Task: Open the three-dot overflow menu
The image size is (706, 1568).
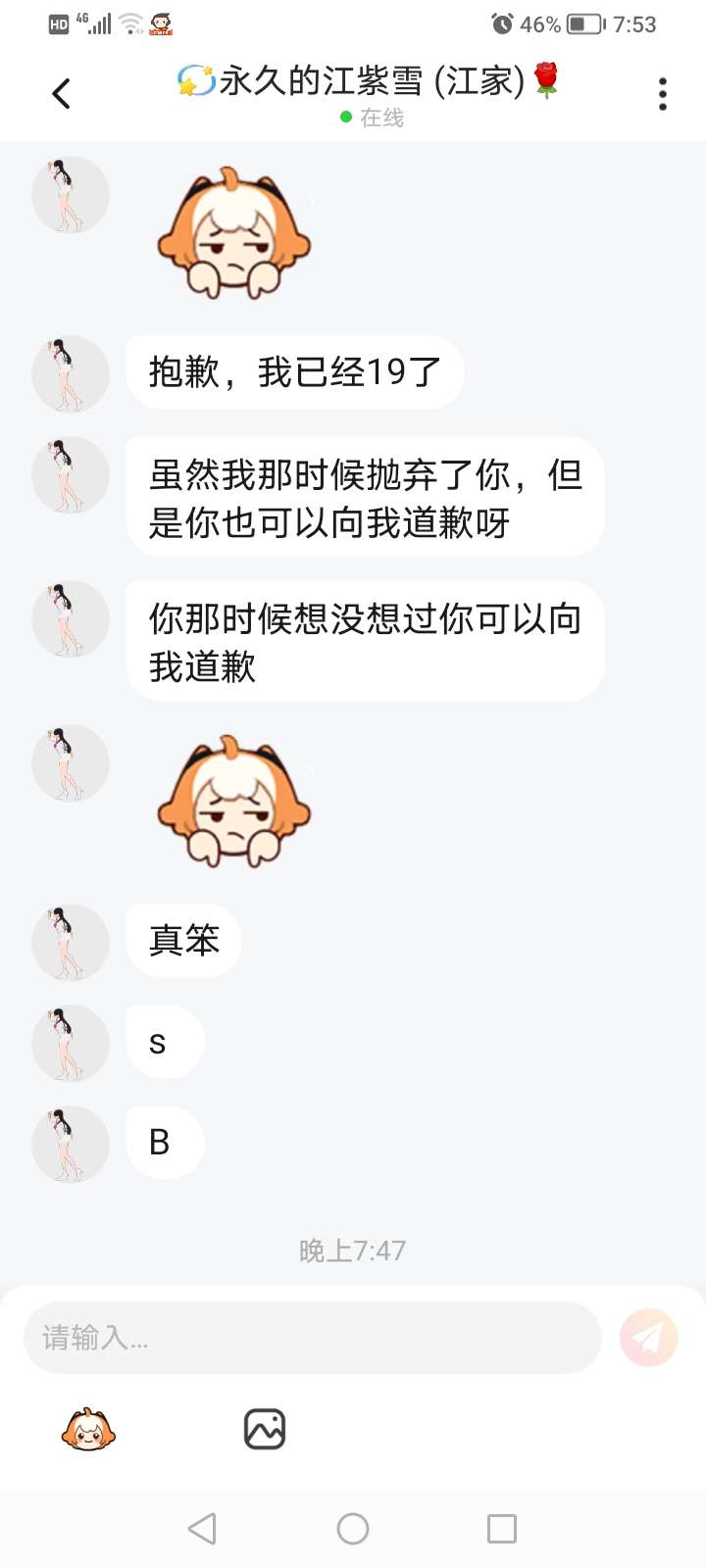Action: [x=663, y=94]
